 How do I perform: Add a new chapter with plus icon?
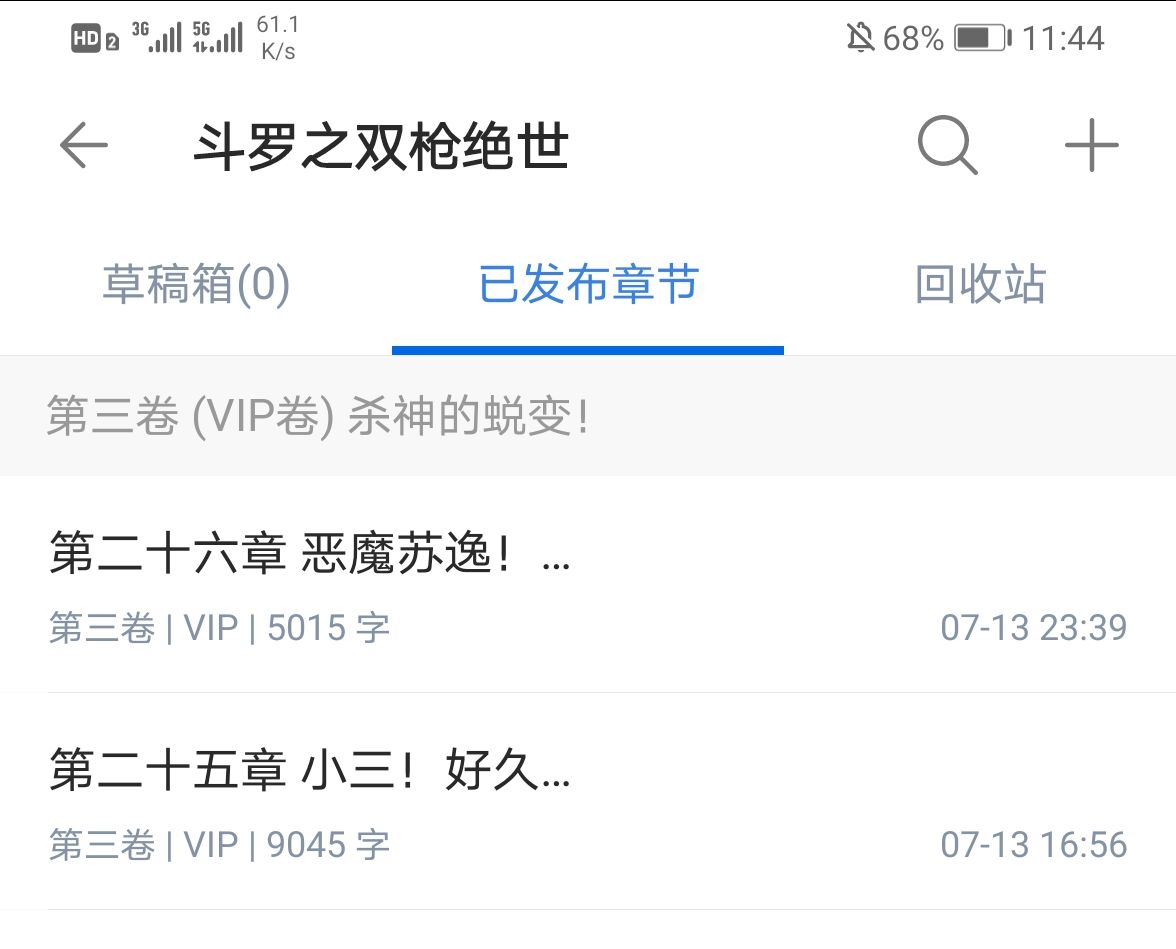point(1091,145)
